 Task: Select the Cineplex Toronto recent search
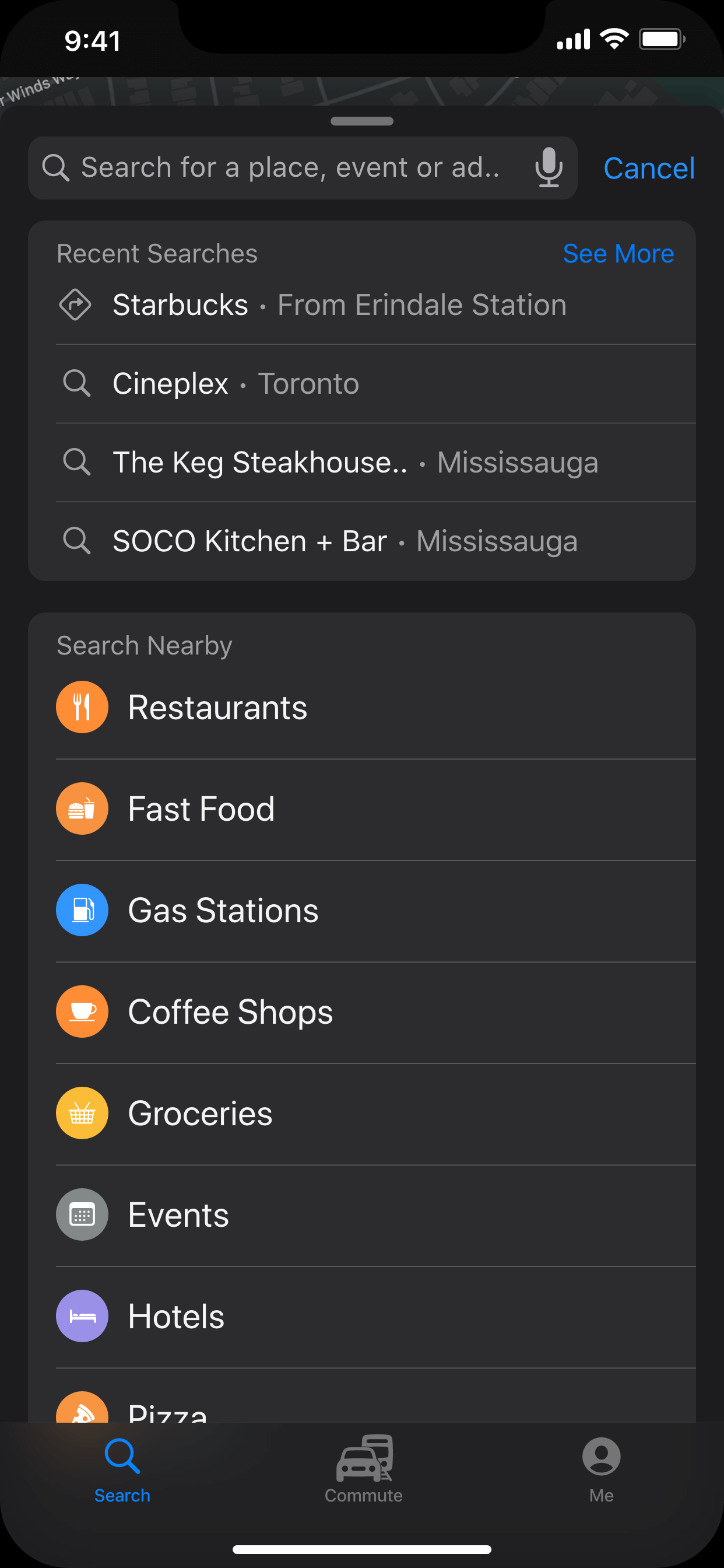236,384
